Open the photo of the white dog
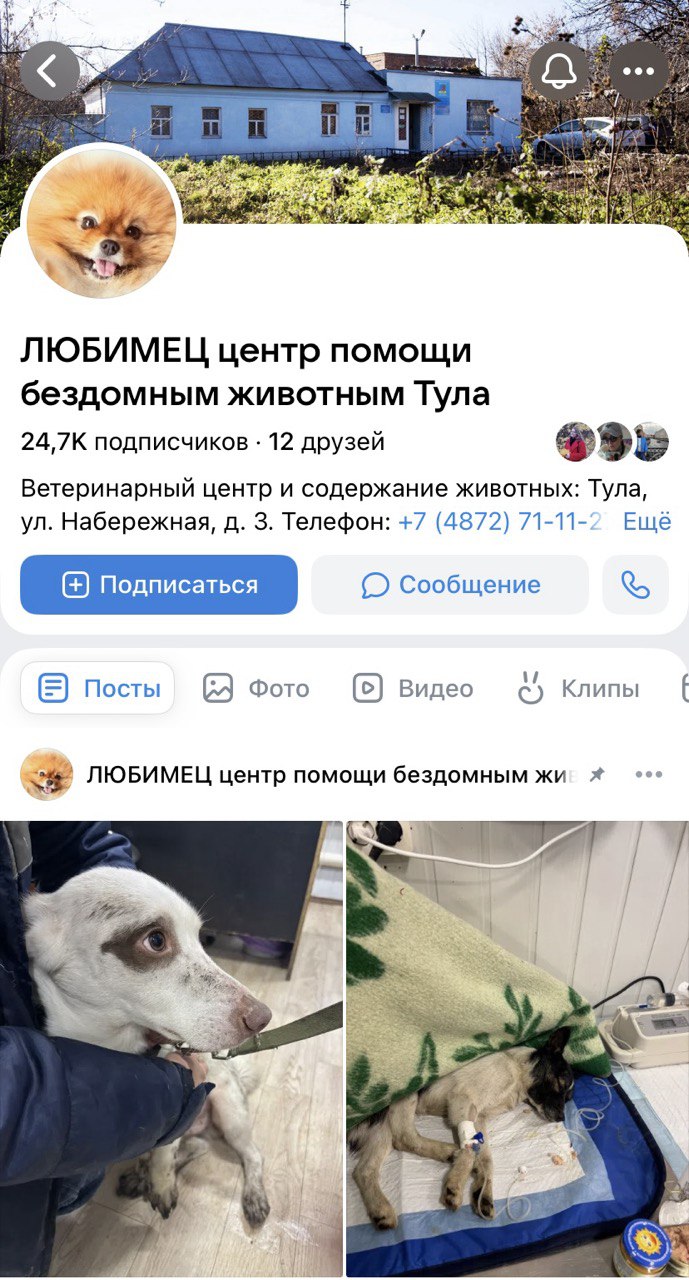 pyautogui.click(x=171, y=1048)
